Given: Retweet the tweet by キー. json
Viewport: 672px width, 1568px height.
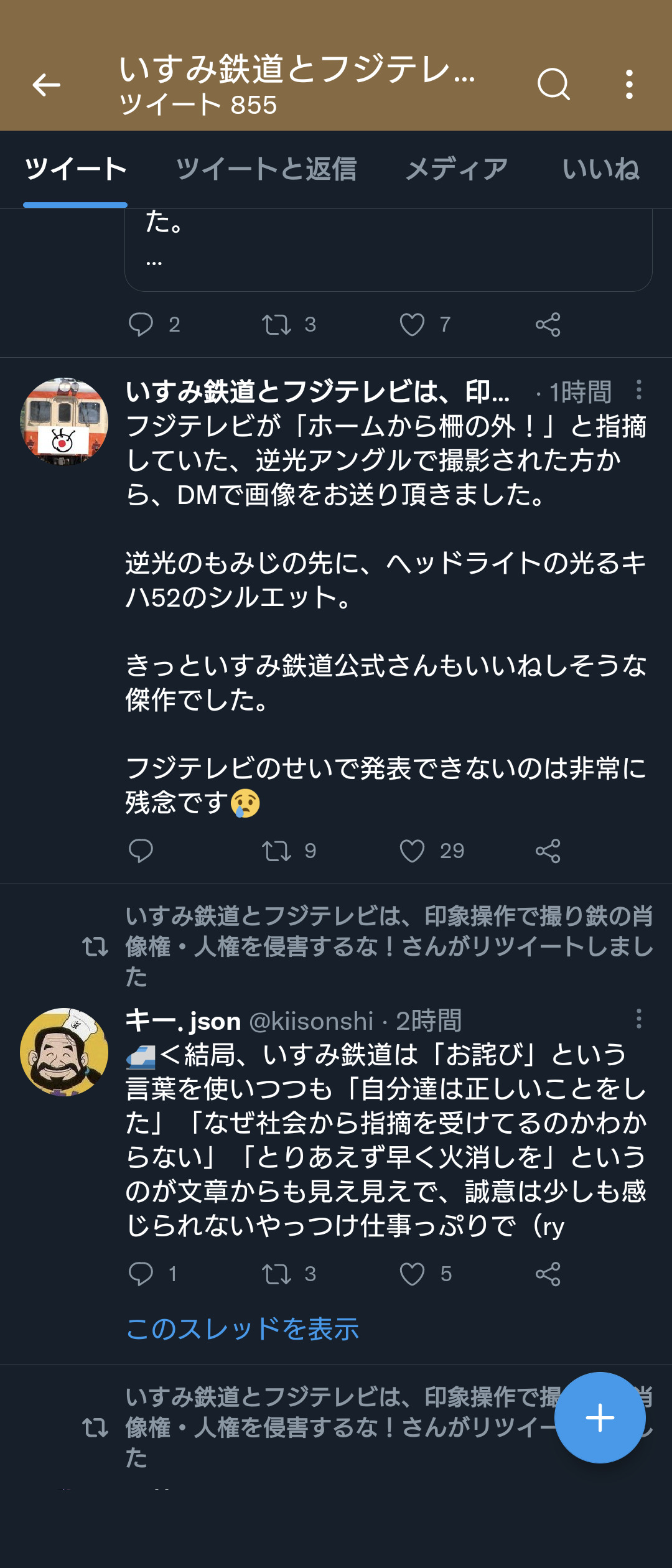Looking at the screenshot, I should pos(276,1274).
